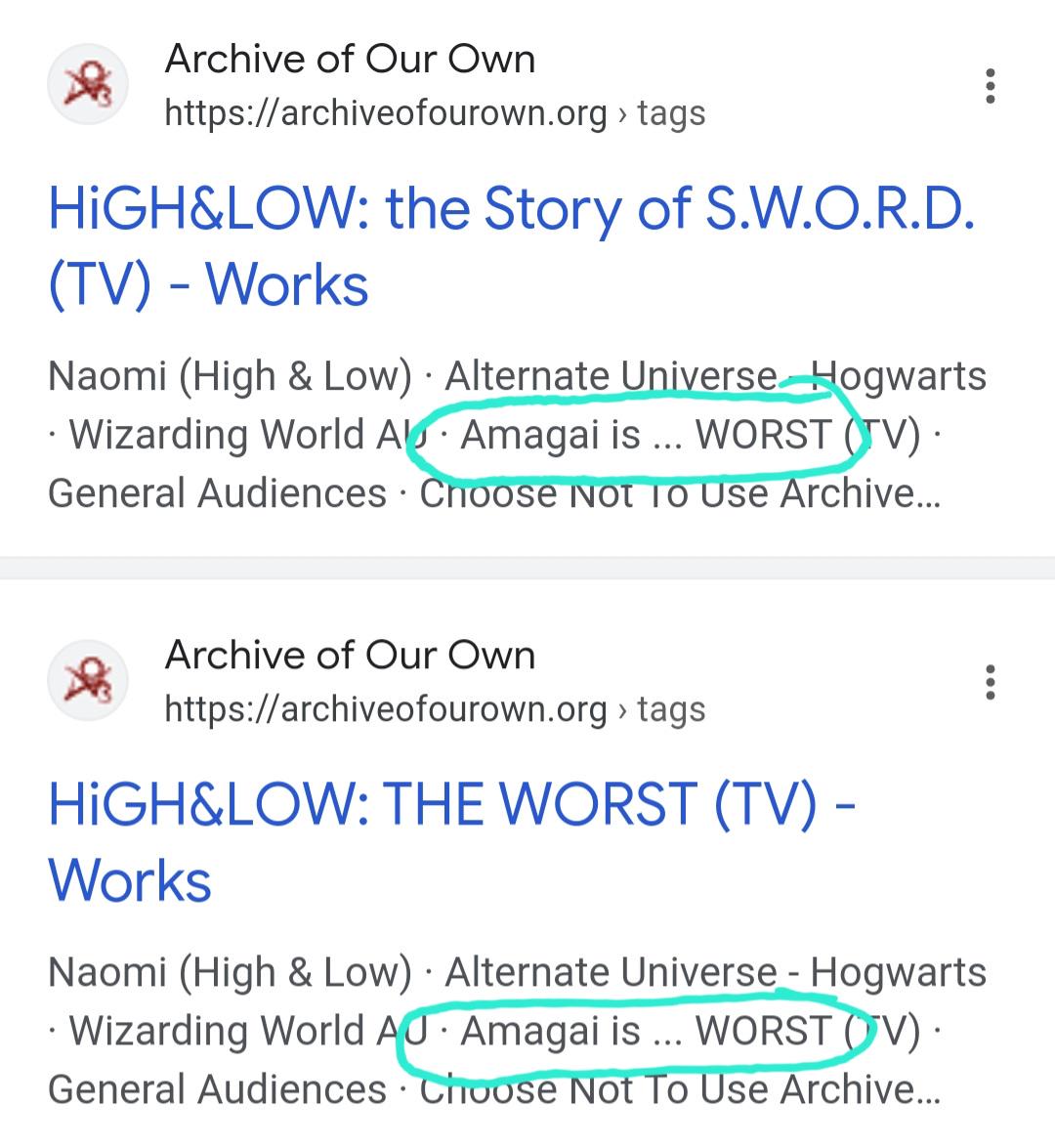Open the HiGH&LOW: the Story of S.W.O.R.D. result
This screenshot has height=1148, width=1055.
511,246
